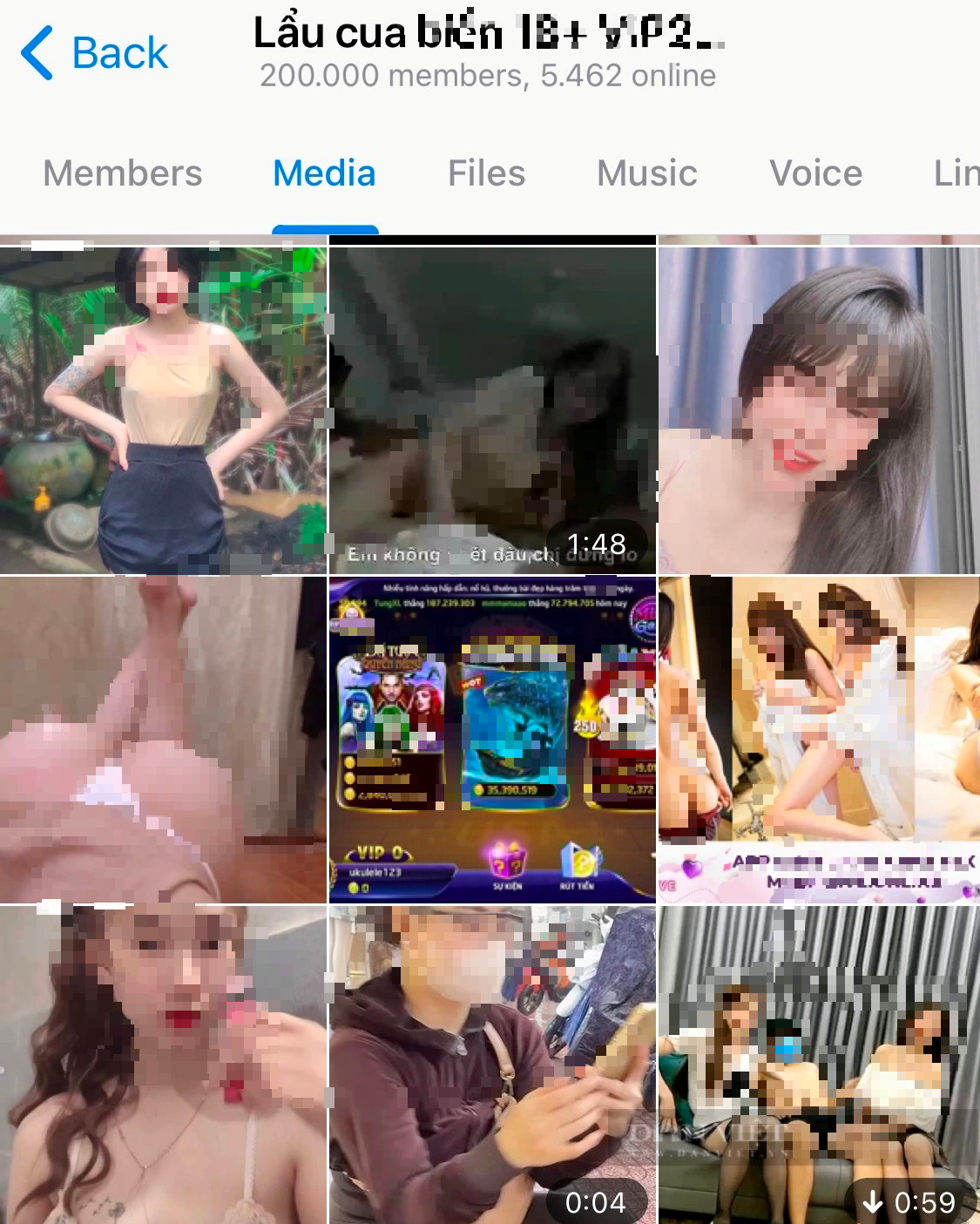
Task: Play the 0:04 video clip
Action: coord(492,1065)
